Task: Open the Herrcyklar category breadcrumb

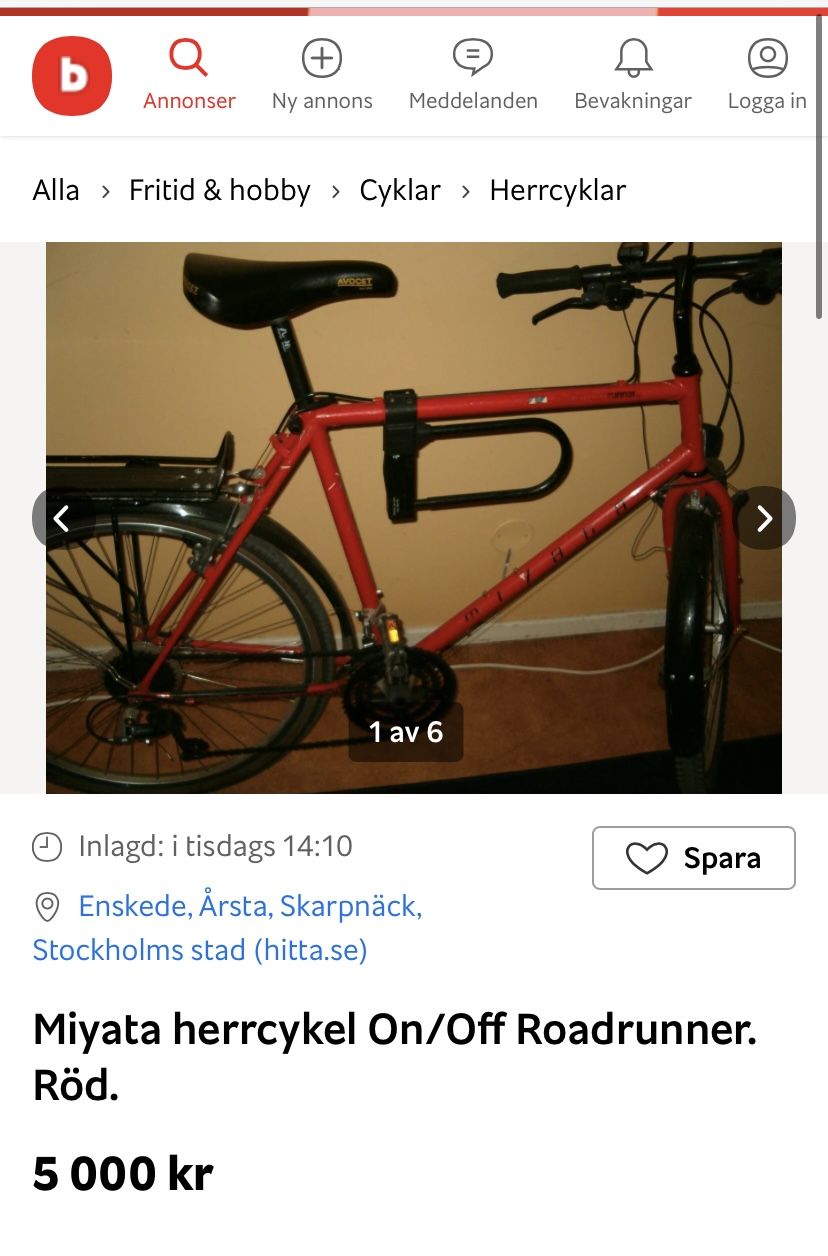Action: (558, 190)
